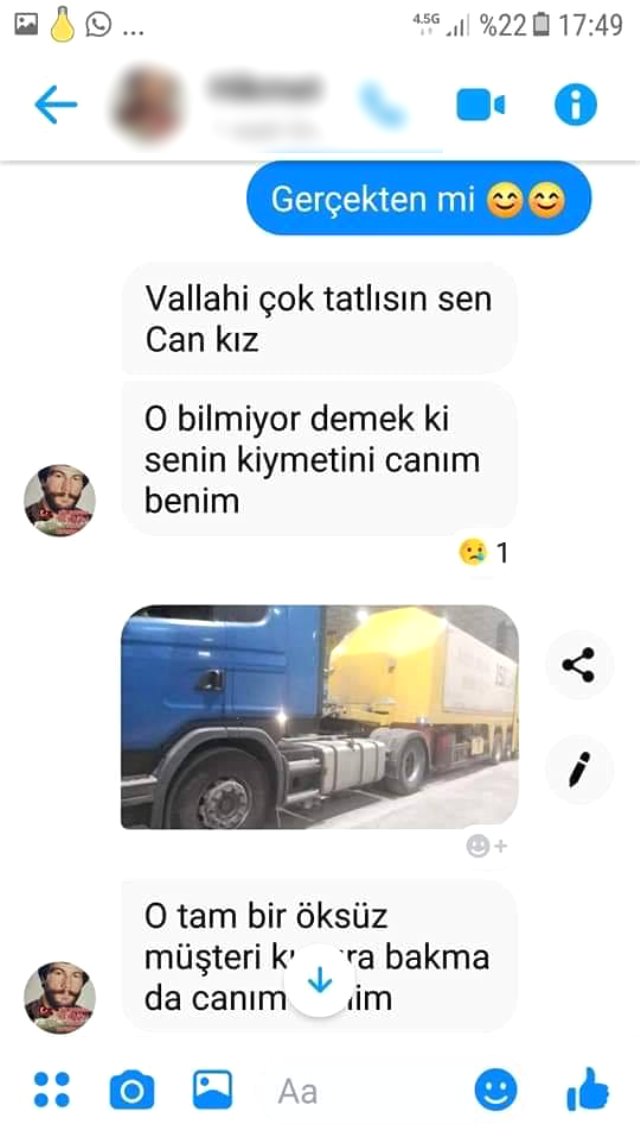View the reaction on the message

click(483, 552)
